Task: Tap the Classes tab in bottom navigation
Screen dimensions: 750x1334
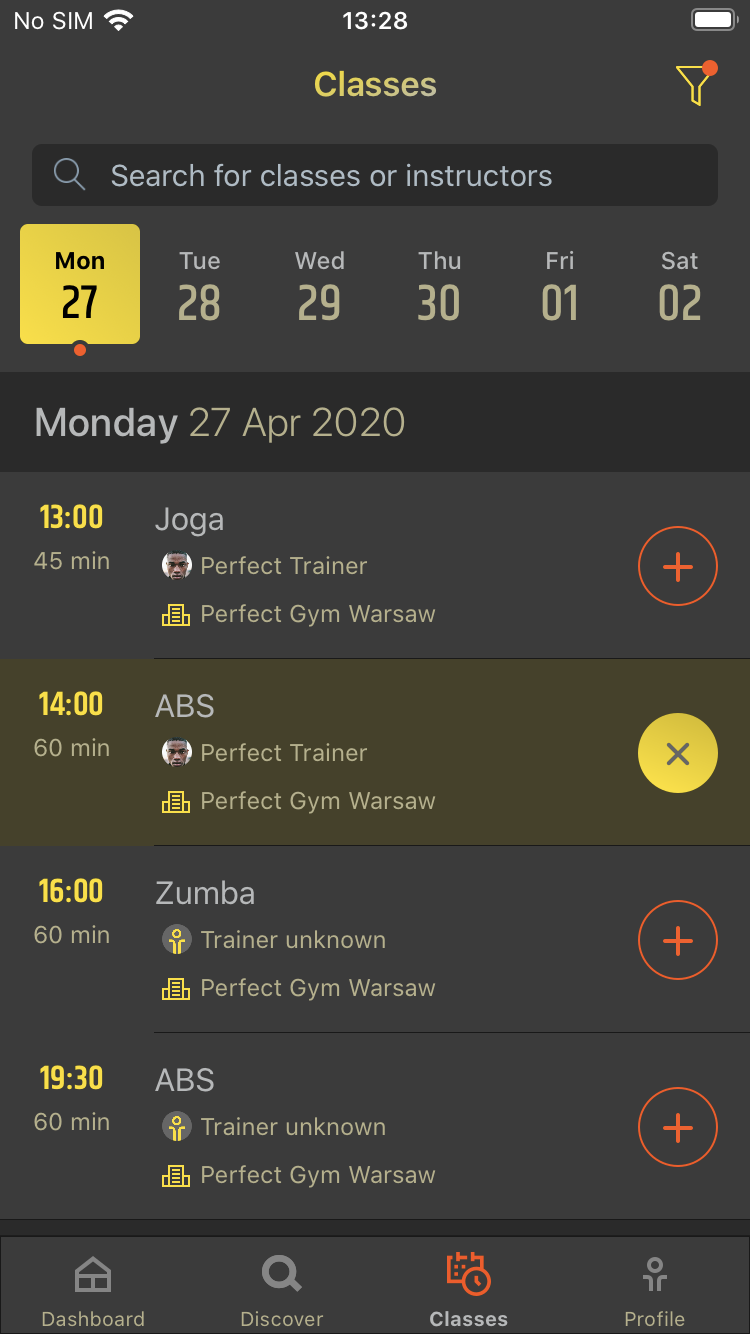Action: [468, 1290]
